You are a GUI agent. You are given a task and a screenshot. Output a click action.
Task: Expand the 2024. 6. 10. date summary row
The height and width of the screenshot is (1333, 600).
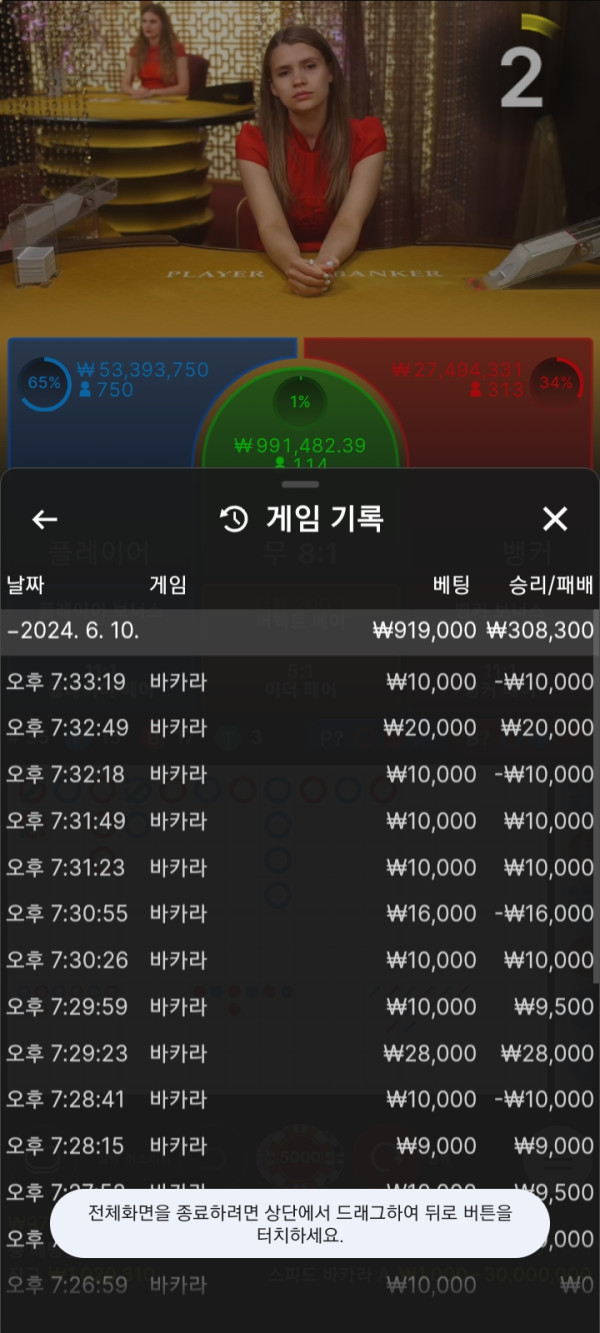(x=298, y=631)
